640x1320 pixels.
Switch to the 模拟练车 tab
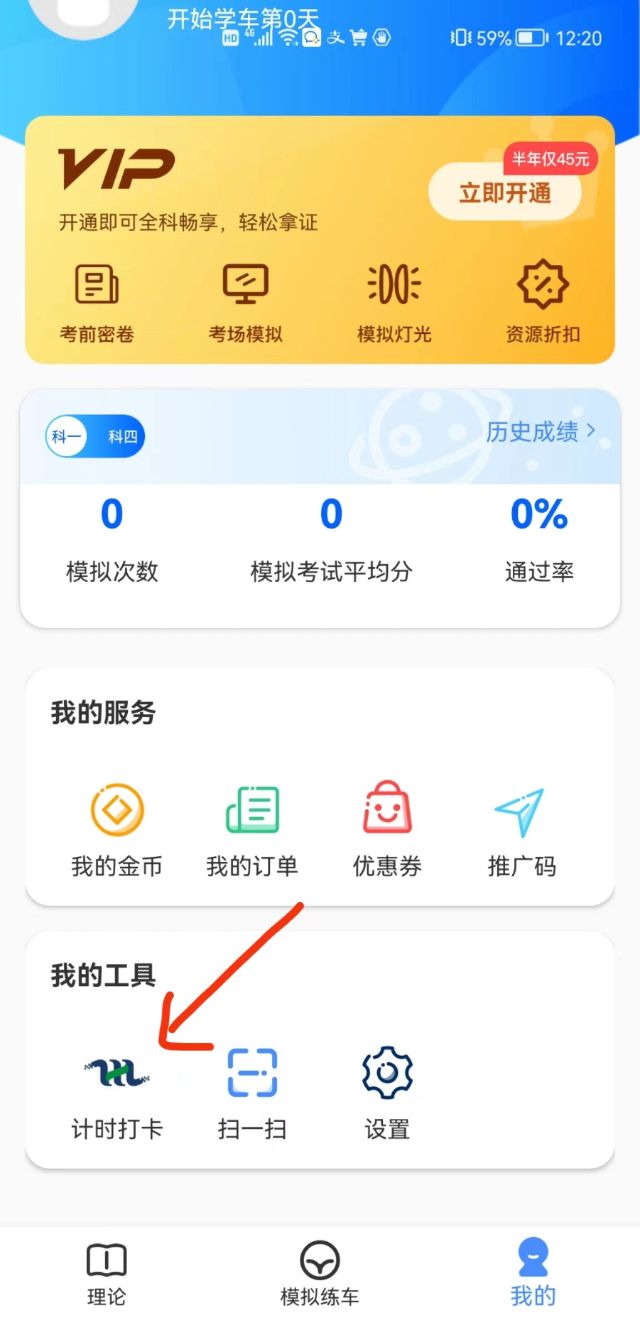tap(320, 1275)
